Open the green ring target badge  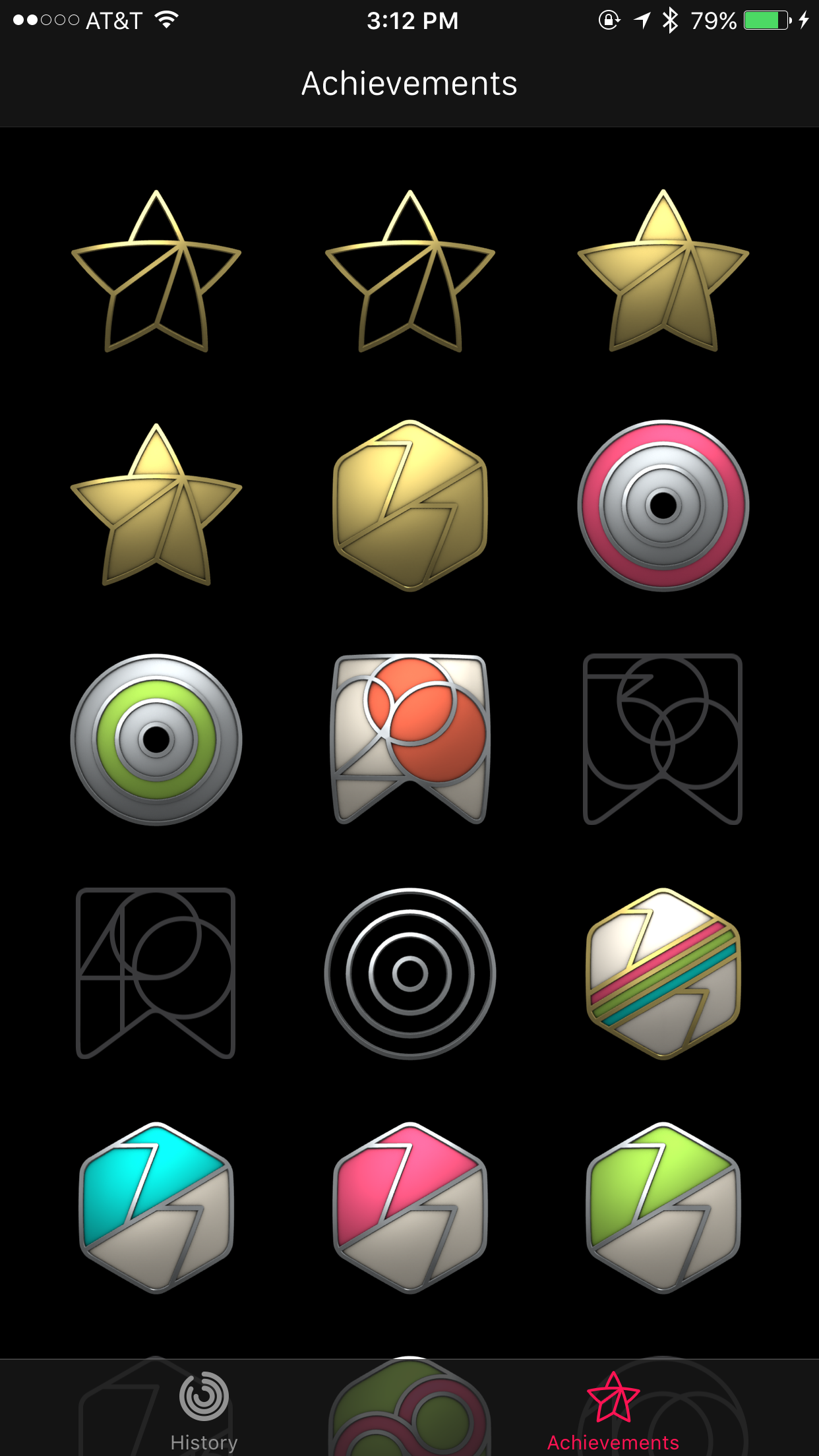pos(156,739)
